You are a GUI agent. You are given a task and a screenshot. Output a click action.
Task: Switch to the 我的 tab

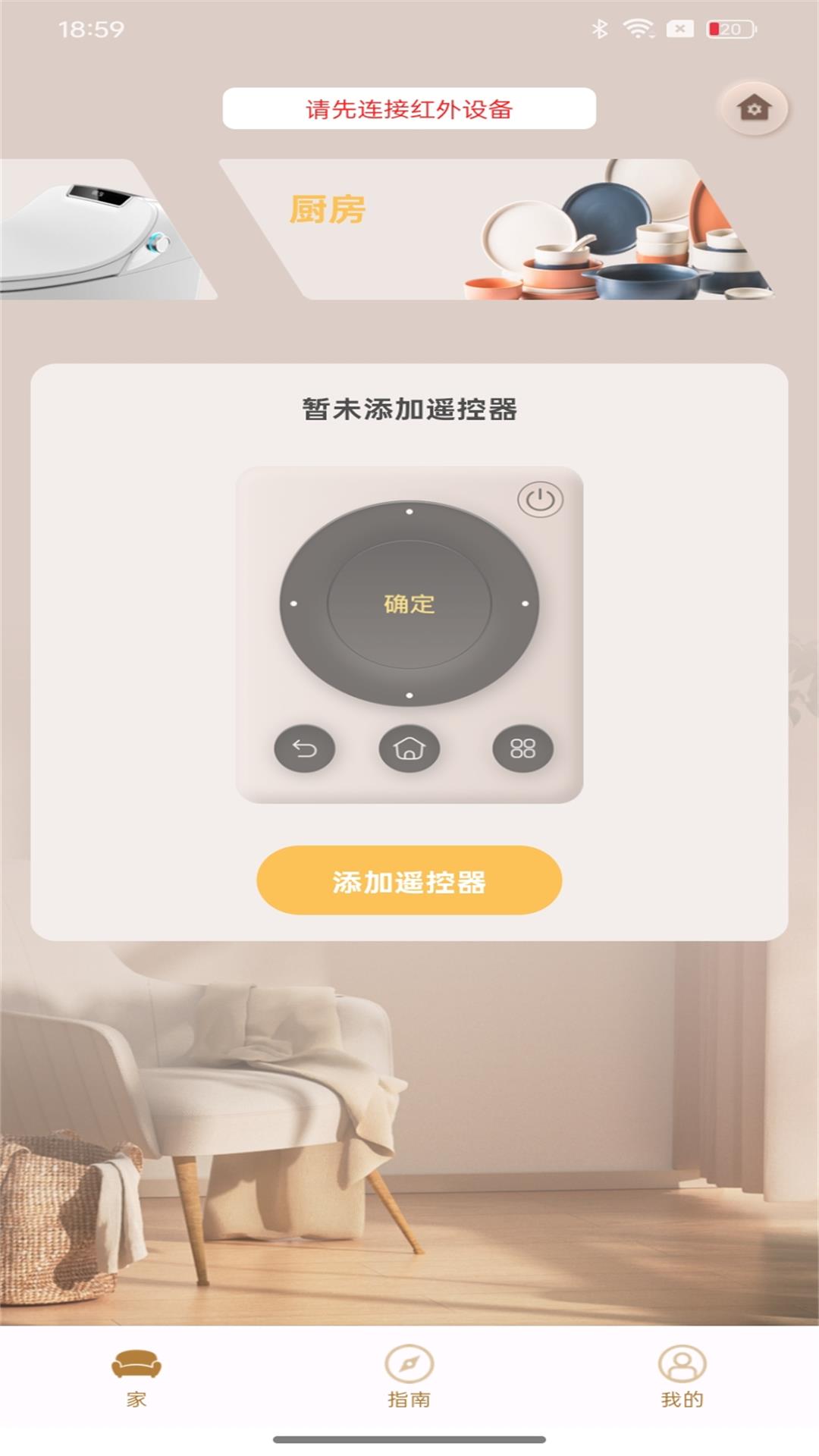tap(682, 1376)
